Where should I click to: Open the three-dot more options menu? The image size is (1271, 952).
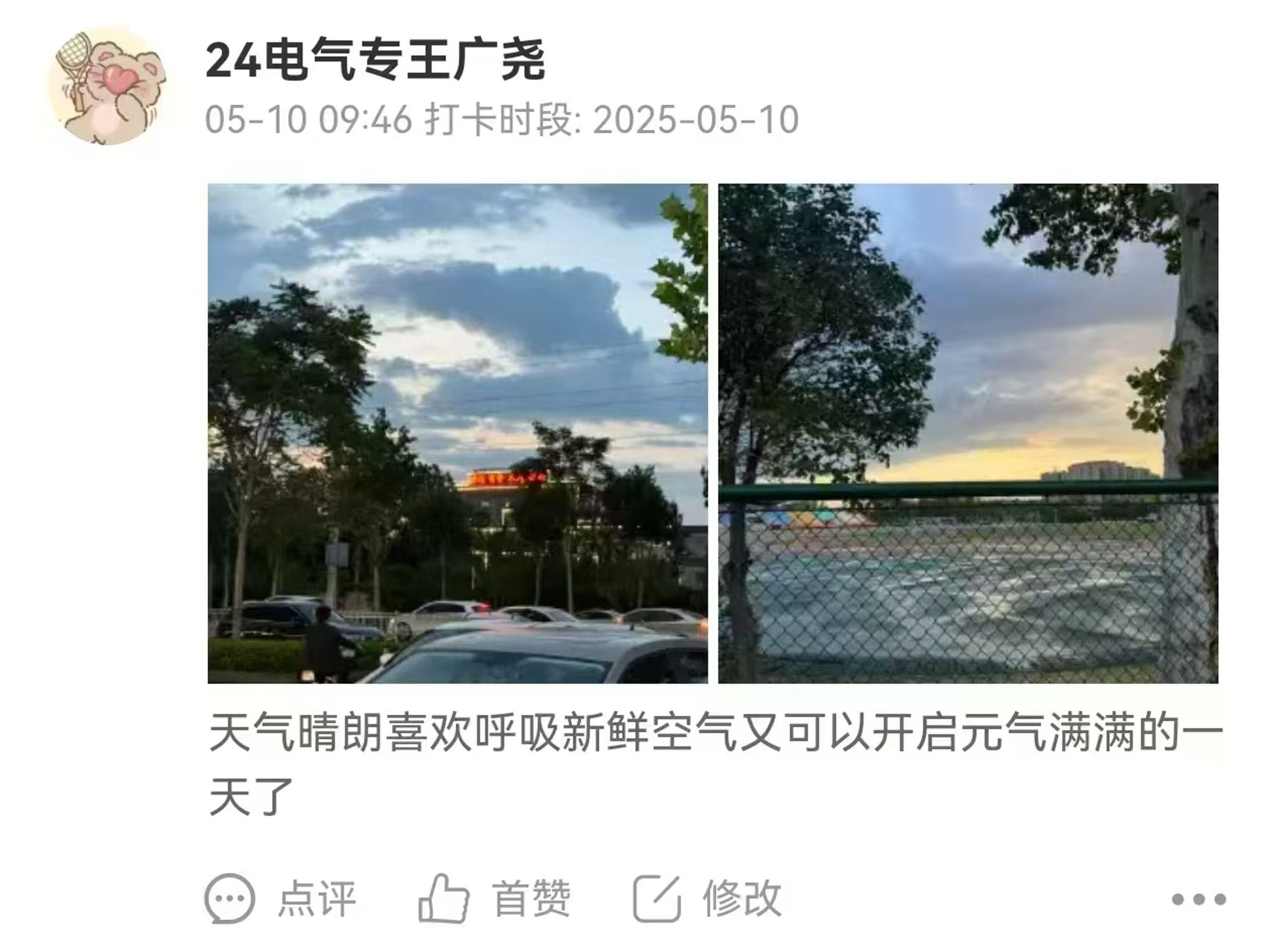coord(1198,899)
